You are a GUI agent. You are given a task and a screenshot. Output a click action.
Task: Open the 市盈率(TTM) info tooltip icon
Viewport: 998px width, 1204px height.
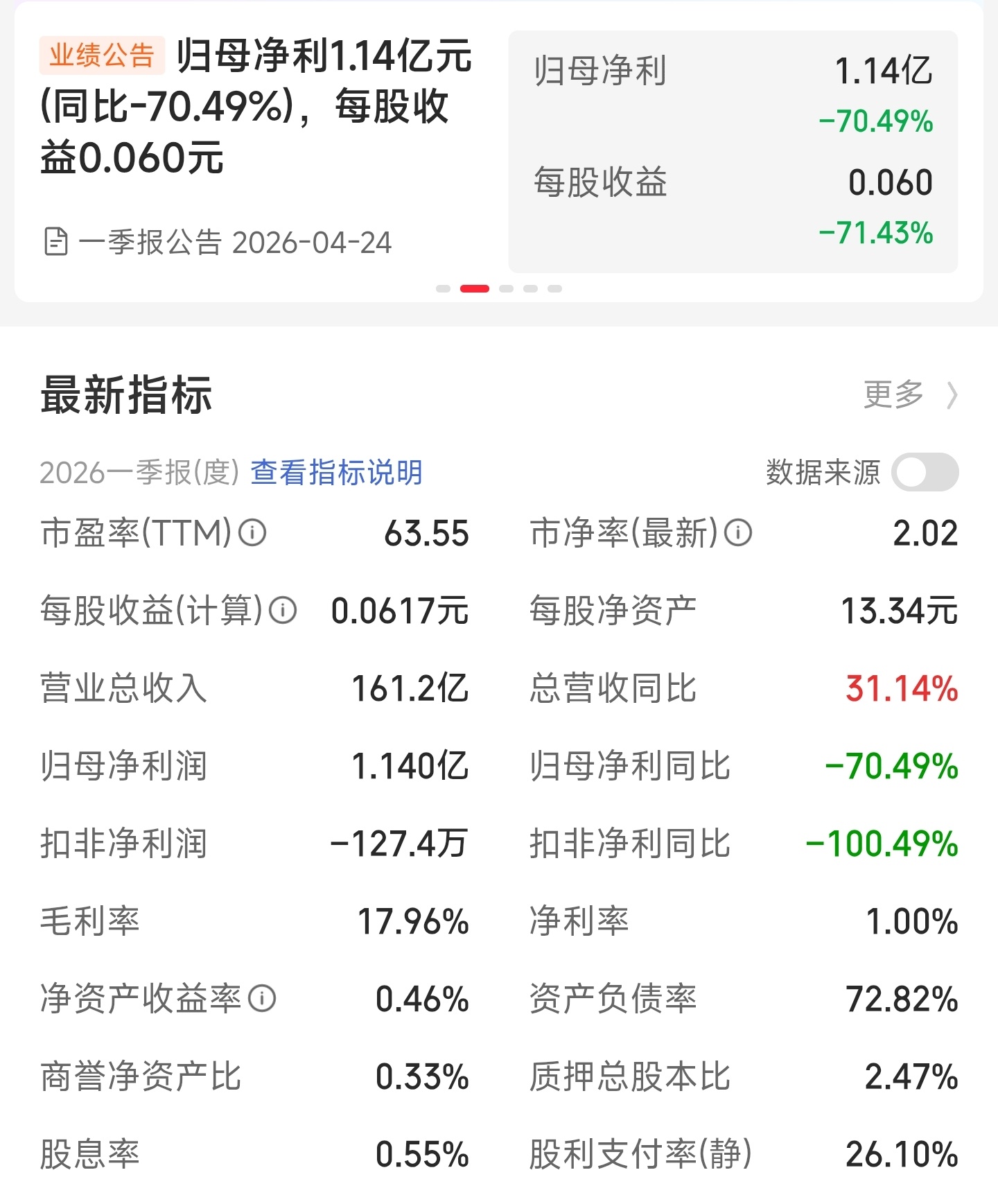(251, 533)
